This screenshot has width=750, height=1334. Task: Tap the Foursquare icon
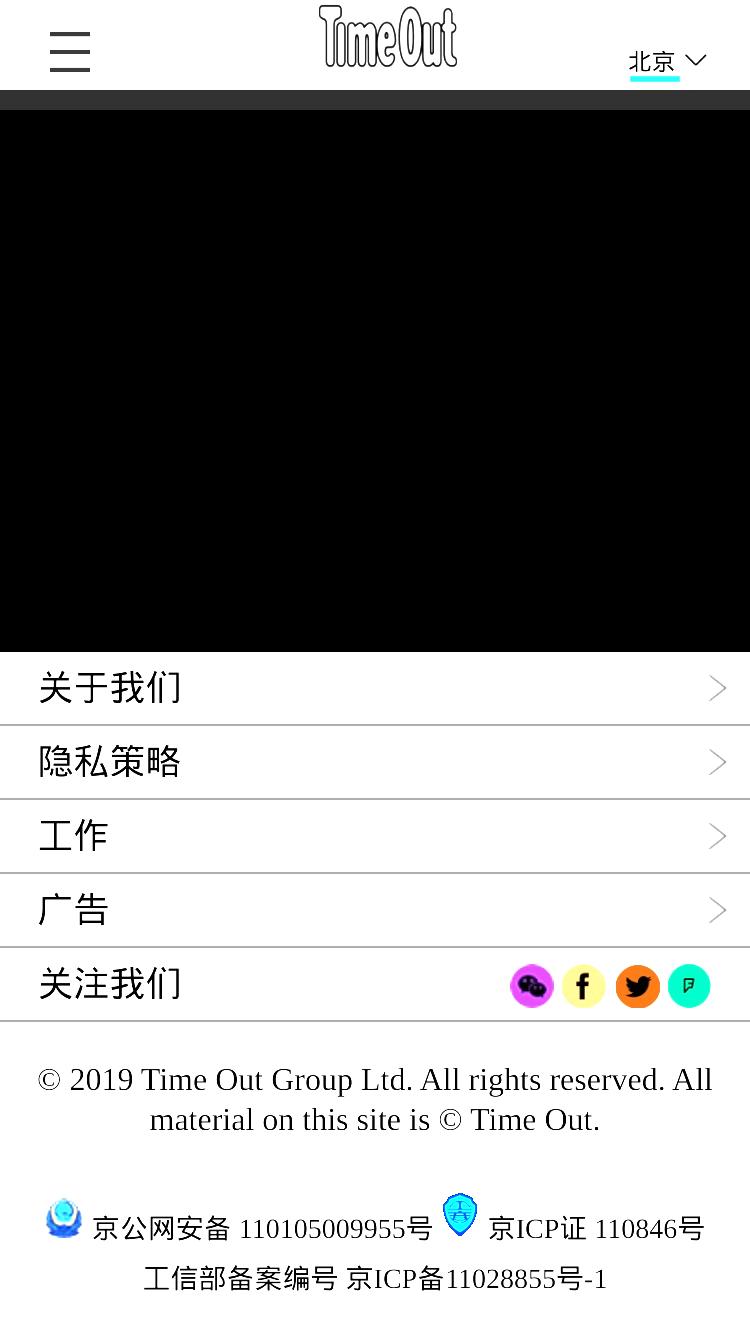click(x=689, y=986)
